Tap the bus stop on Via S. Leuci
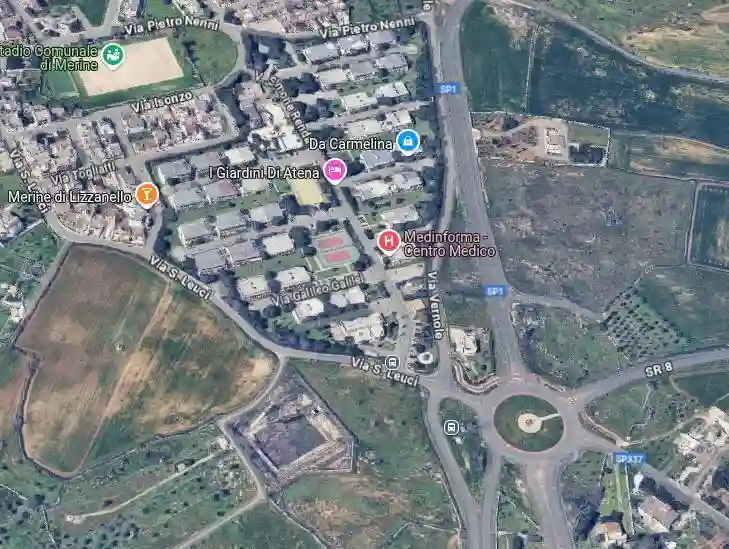The width and height of the screenshot is (729, 549). (391, 362)
